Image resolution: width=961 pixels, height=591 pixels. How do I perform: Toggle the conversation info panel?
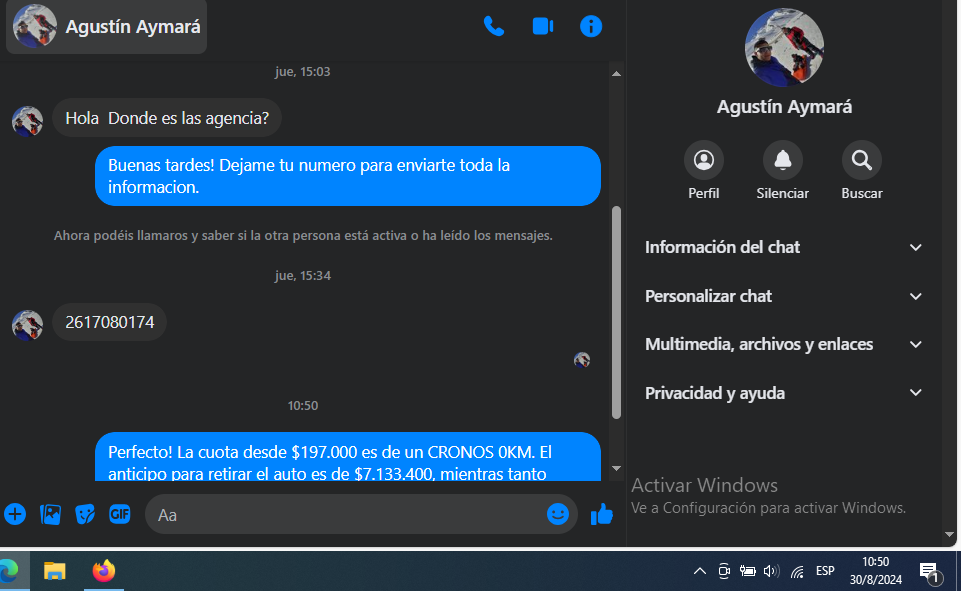(591, 26)
